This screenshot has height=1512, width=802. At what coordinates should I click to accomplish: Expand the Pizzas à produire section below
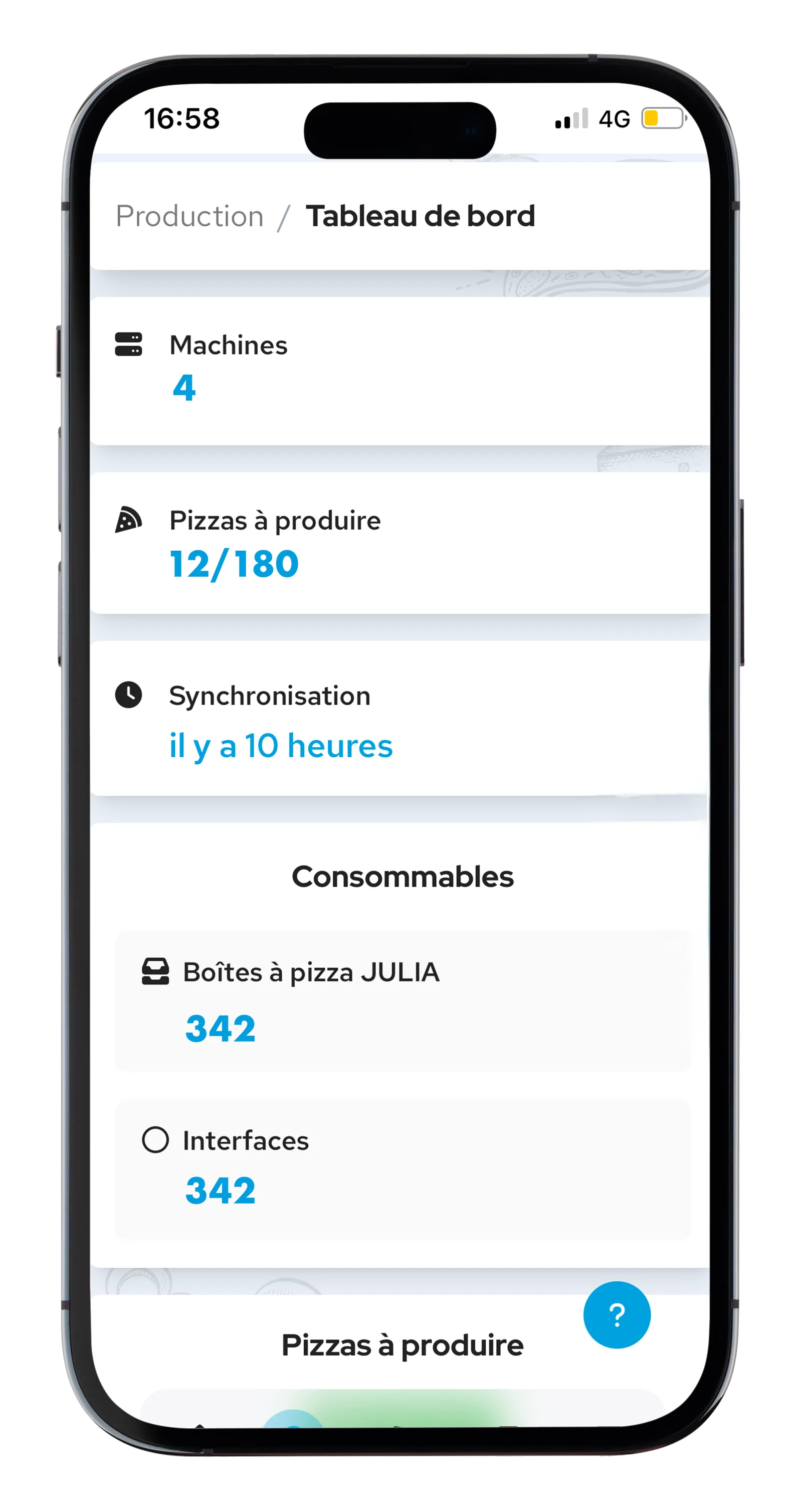[x=404, y=1346]
